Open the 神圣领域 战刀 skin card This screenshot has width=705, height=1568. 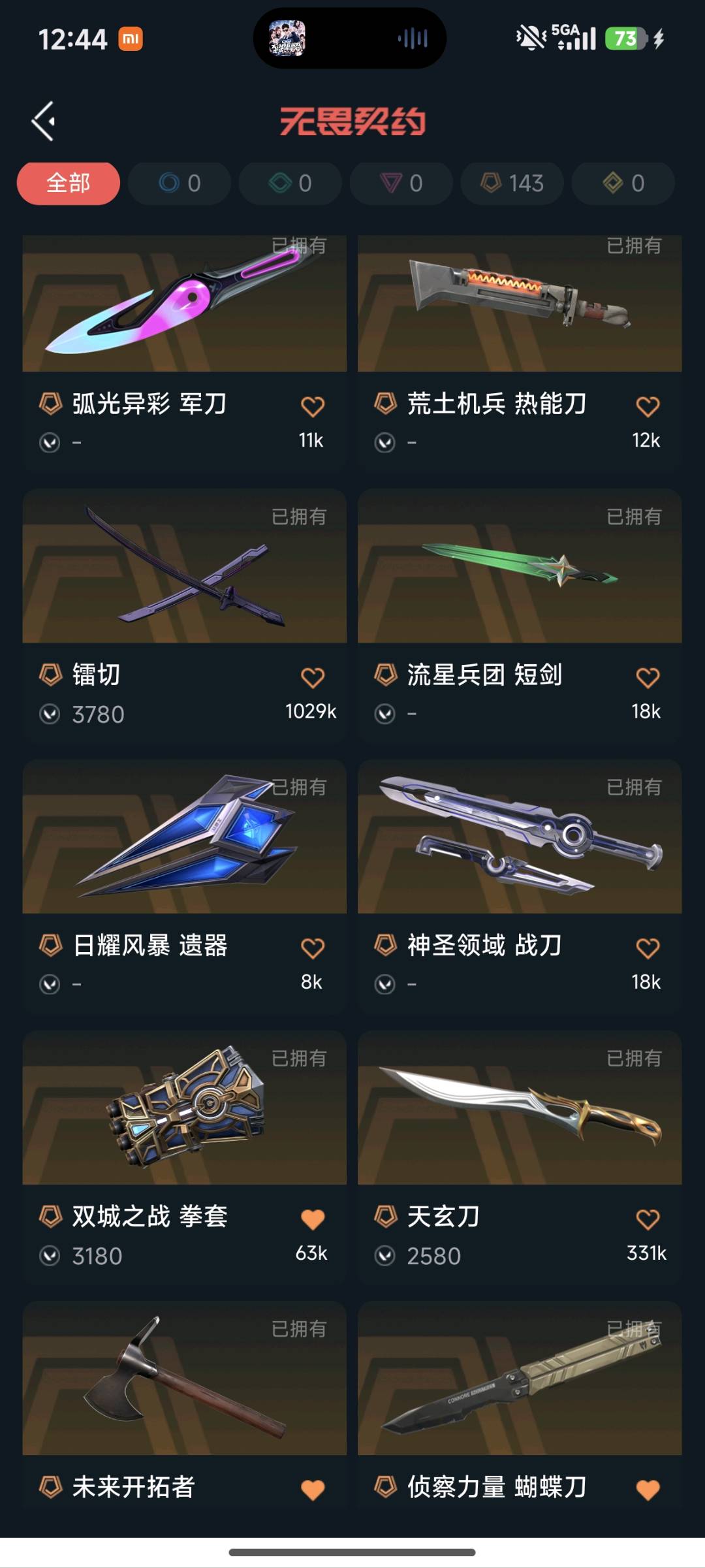coord(520,839)
